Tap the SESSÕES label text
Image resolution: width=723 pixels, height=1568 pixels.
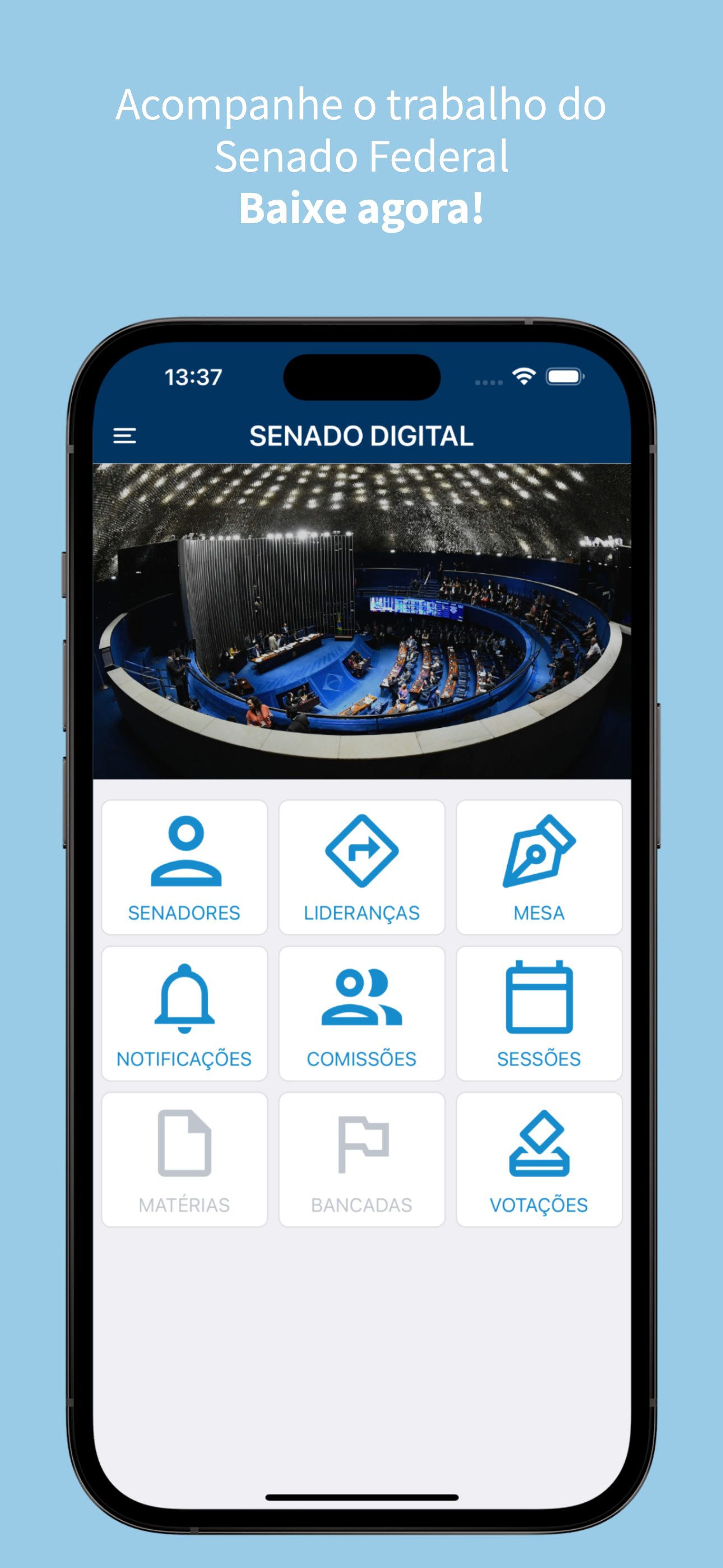[538, 1059]
